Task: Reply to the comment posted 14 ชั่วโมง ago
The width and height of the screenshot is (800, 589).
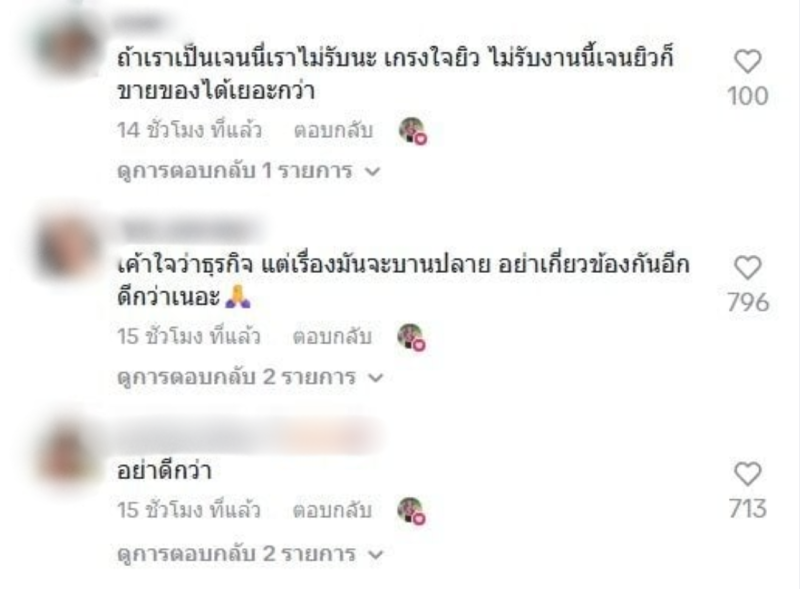Action: 332,130
